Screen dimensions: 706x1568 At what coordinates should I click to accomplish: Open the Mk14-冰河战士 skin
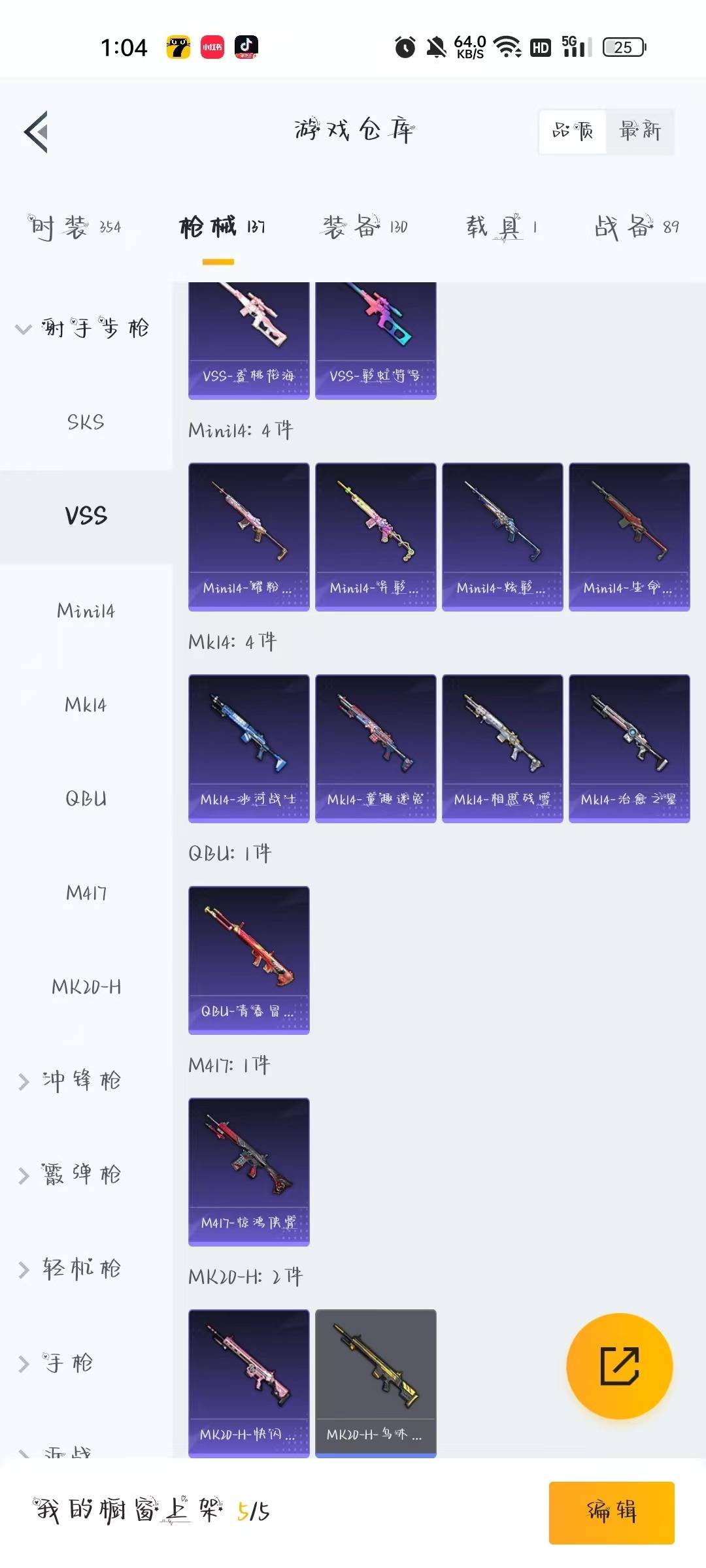click(x=248, y=749)
